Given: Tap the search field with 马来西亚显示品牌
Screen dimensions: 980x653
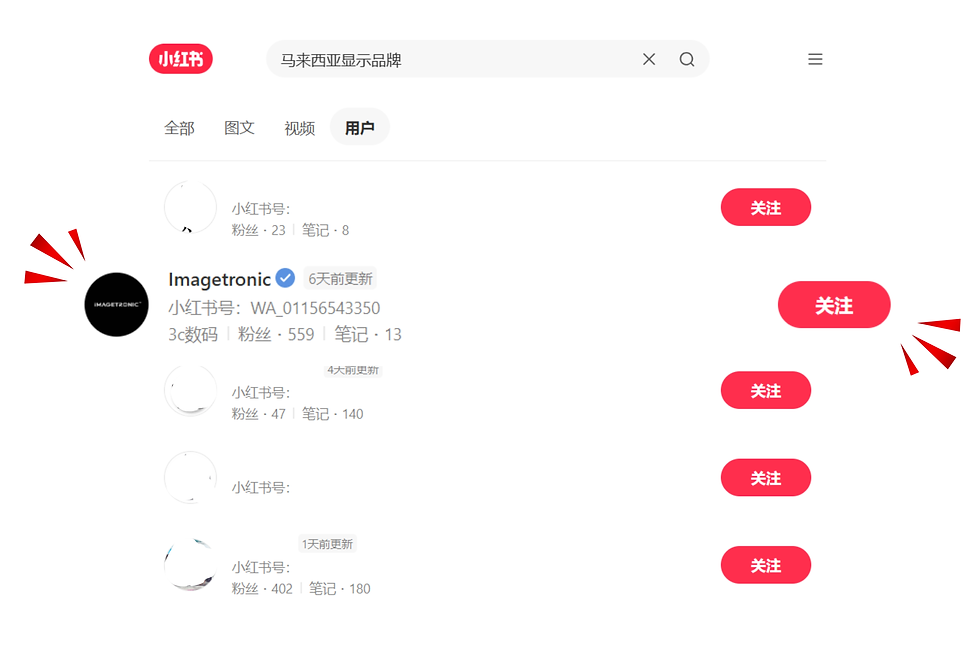Looking at the screenshot, I should pyautogui.click(x=450, y=59).
